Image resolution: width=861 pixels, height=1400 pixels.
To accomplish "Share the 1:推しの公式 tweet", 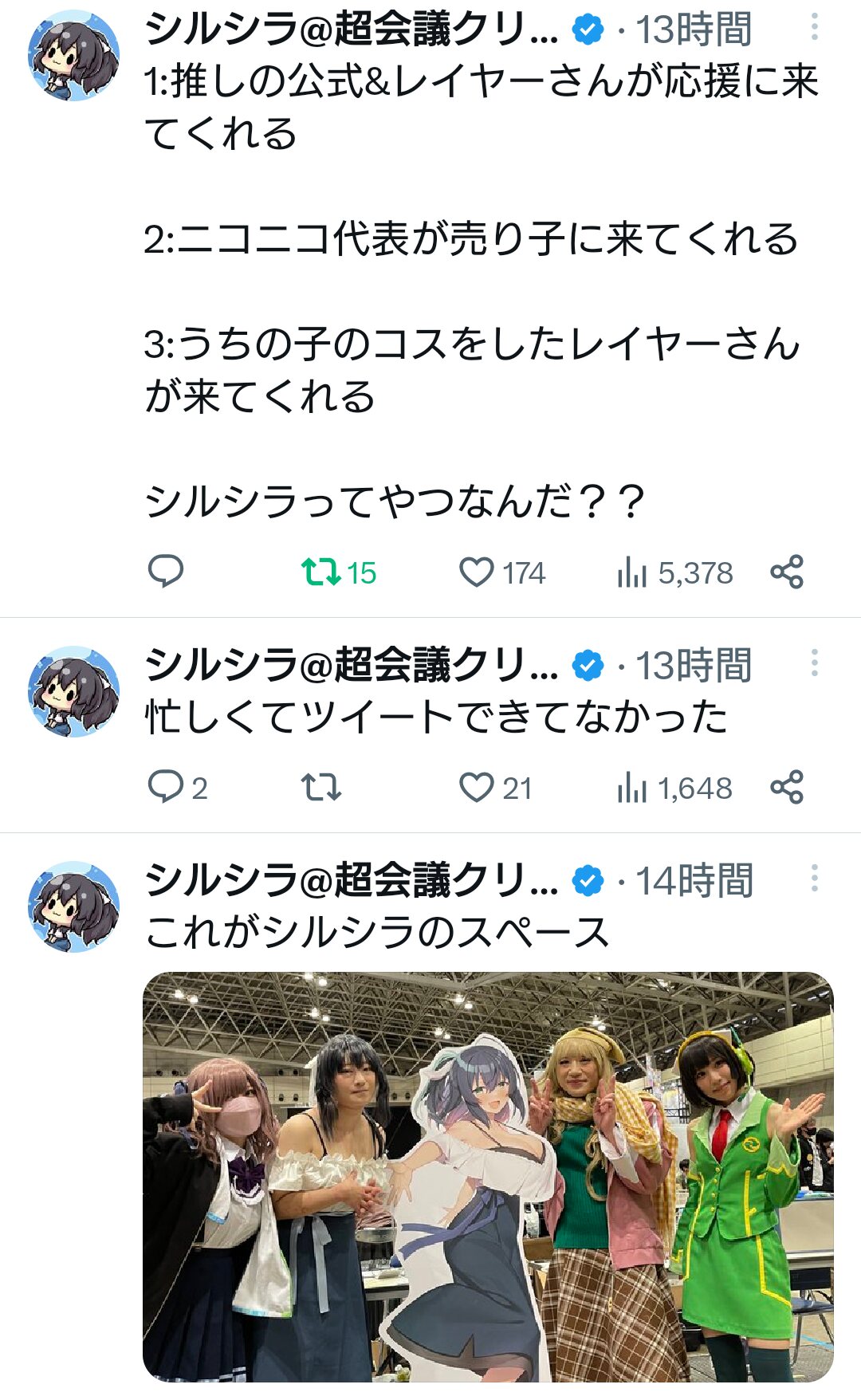I will [x=787, y=572].
